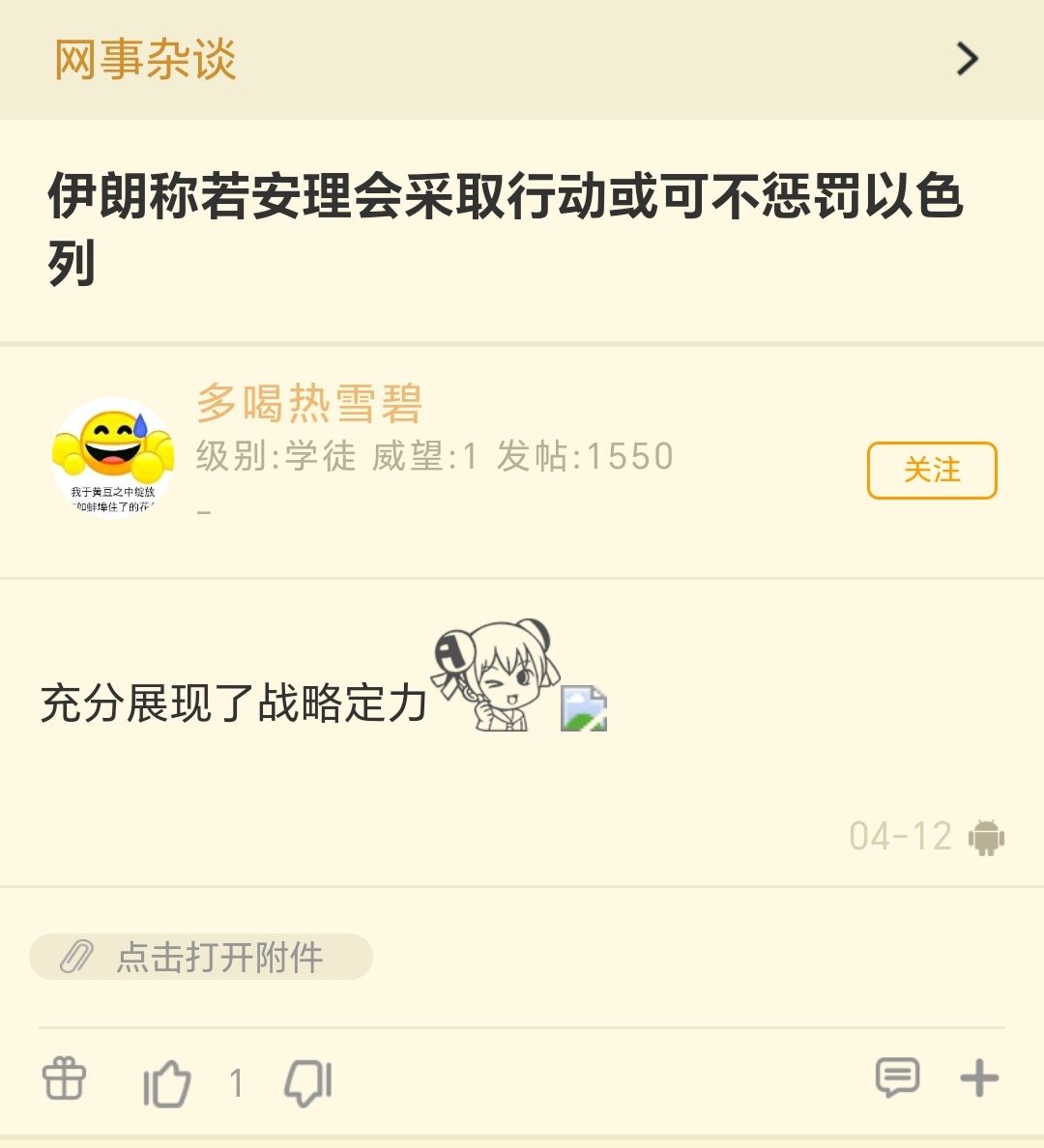Like this post with thumbs up
Screen dimensions: 1044x1148
pos(166,1082)
